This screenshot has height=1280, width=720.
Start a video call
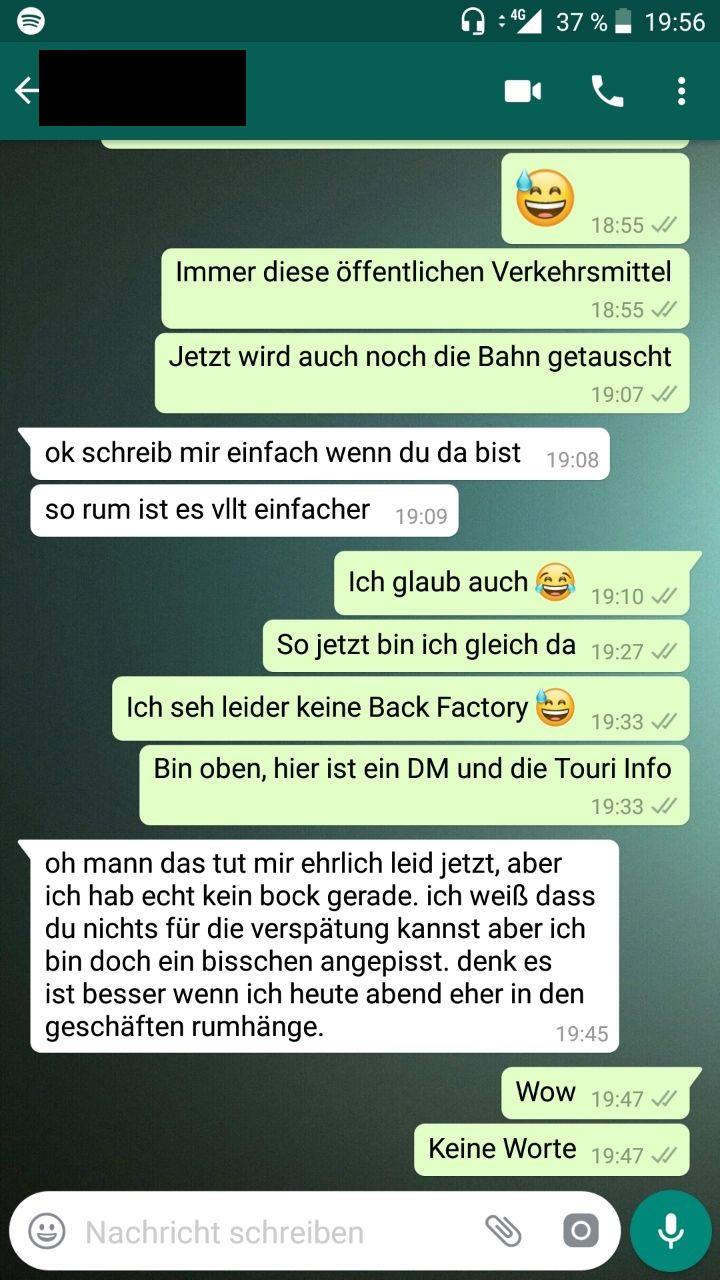[x=522, y=91]
